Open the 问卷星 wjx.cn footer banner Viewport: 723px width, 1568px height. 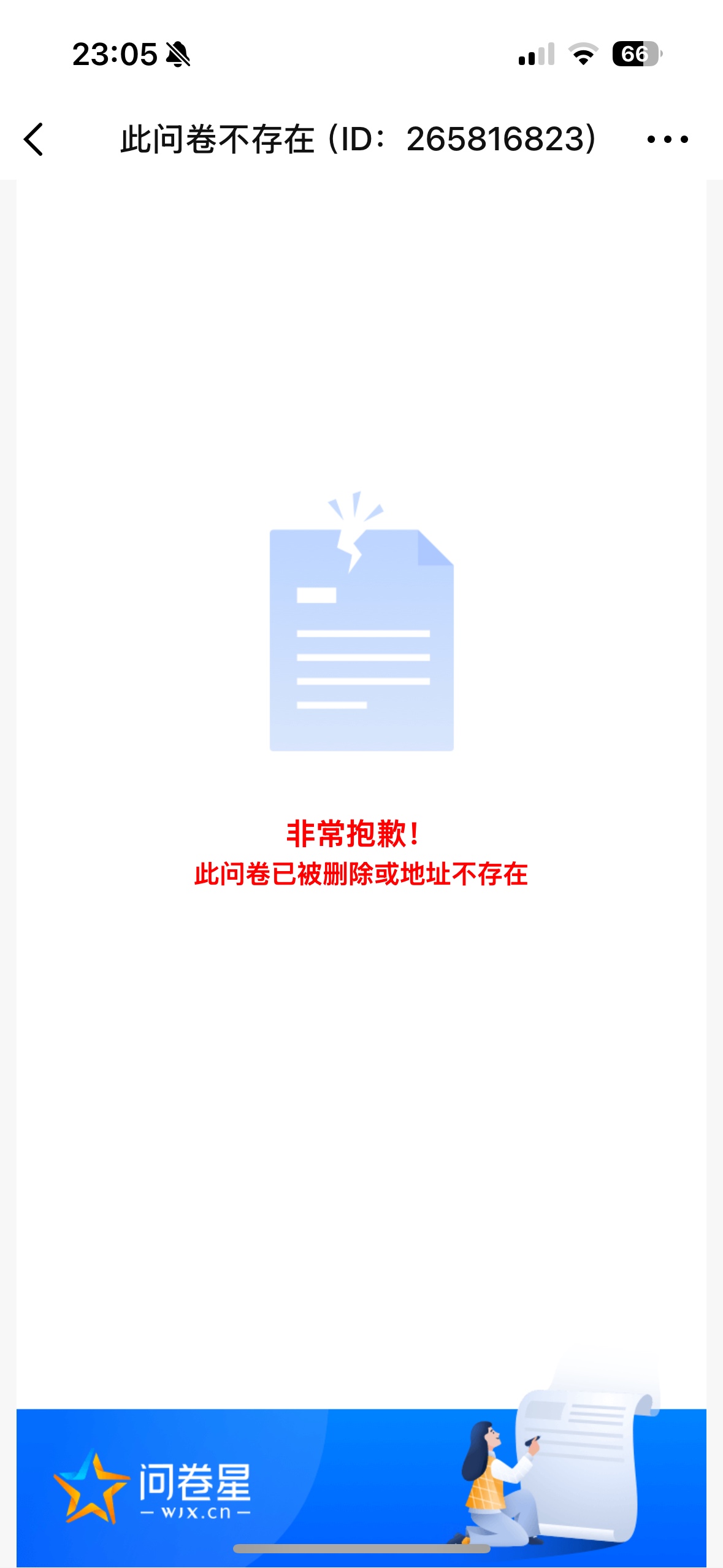[361, 1485]
